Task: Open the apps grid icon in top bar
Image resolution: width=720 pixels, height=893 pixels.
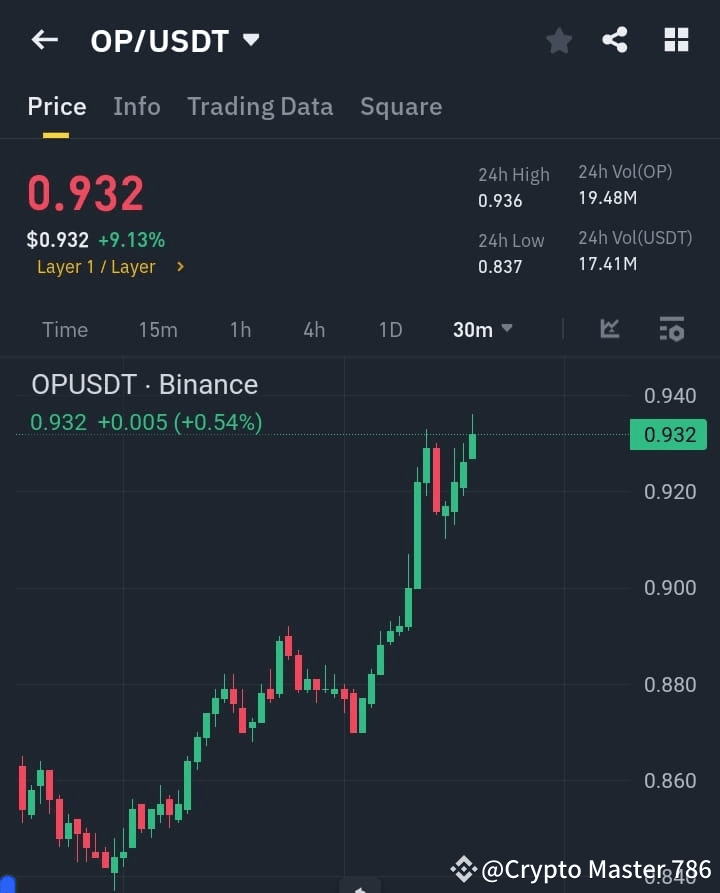Action: (676, 40)
